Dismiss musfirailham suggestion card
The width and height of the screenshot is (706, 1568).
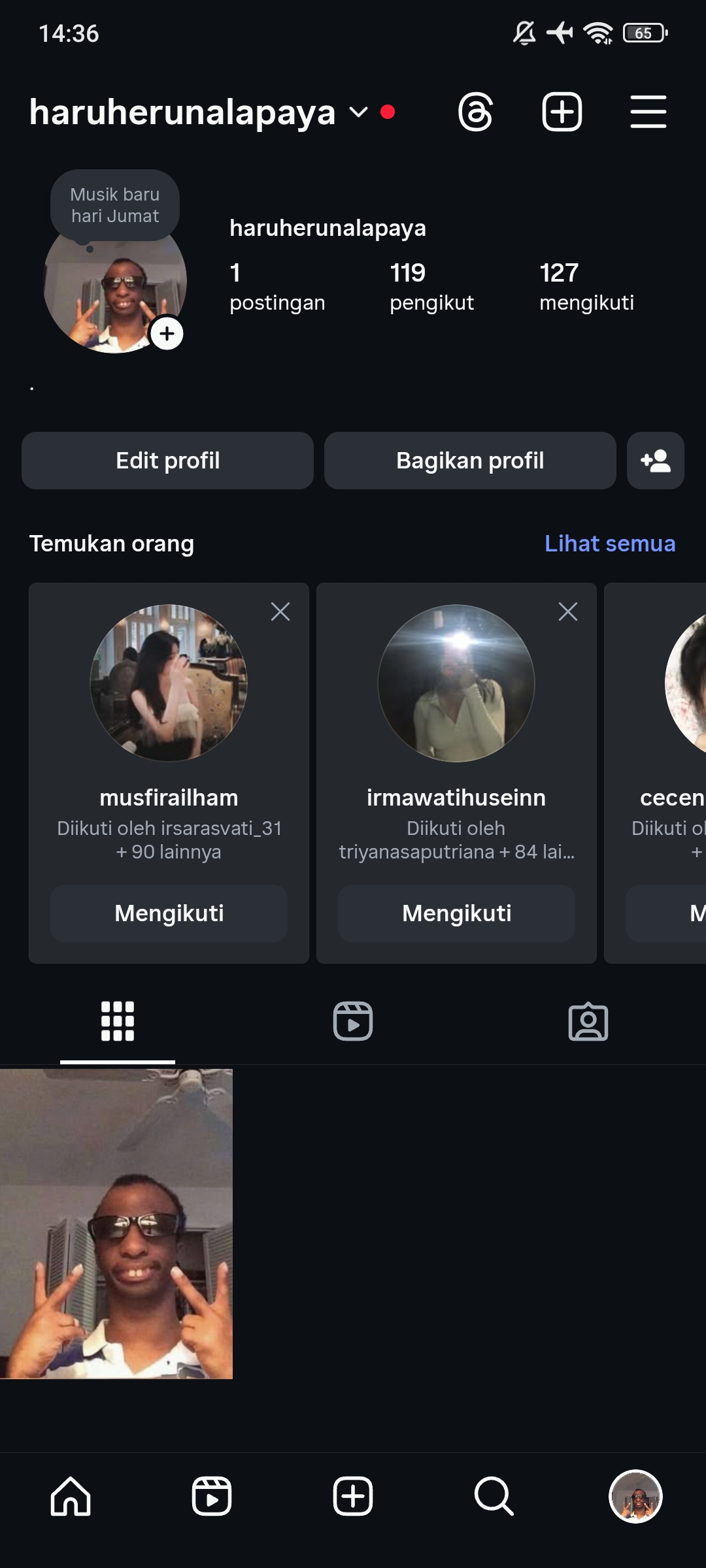click(x=280, y=612)
